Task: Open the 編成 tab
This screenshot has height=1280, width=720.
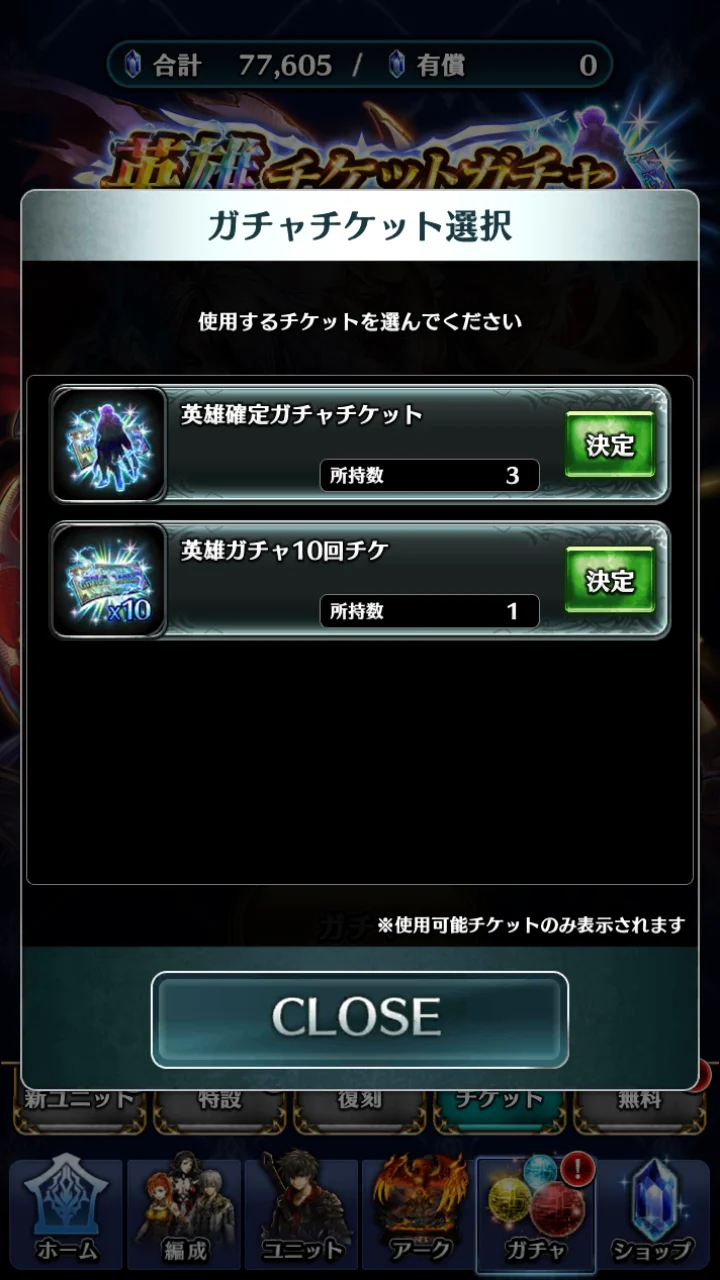Action: click(184, 1211)
